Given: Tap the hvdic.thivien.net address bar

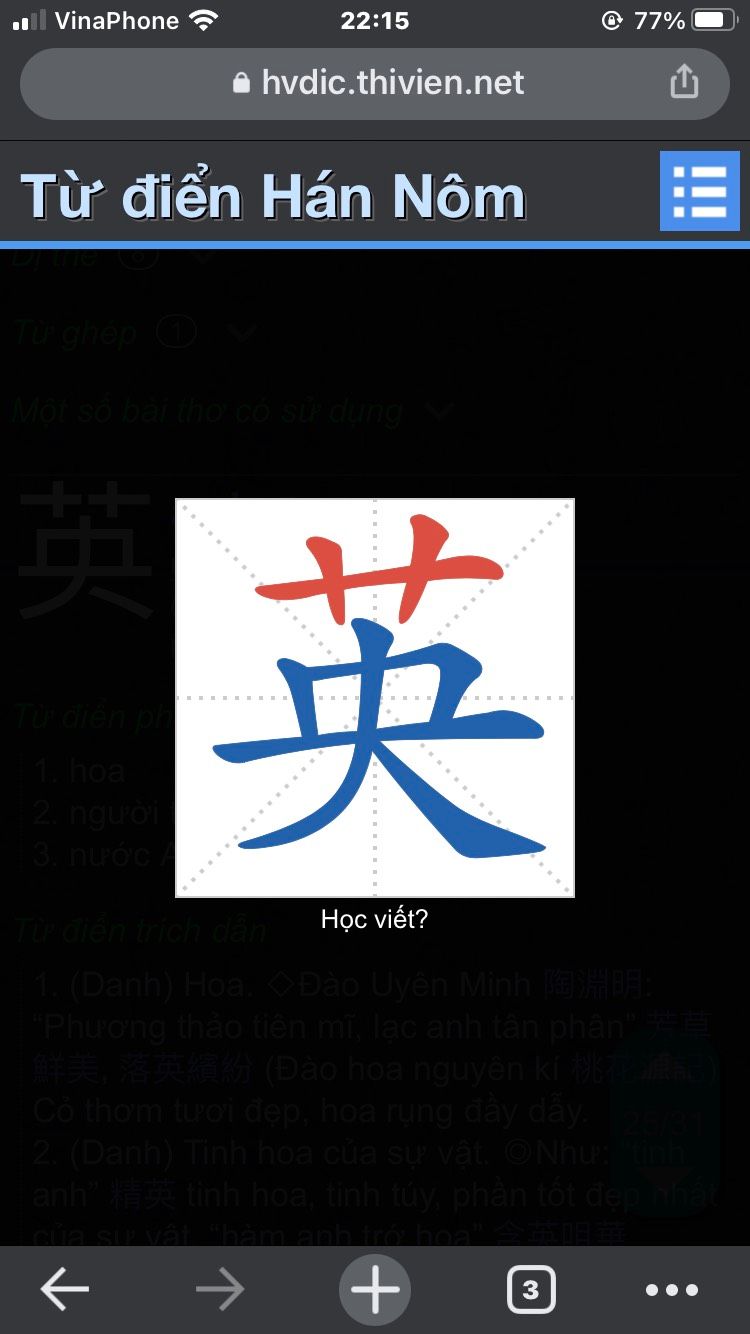Looking at the screenshot, I should point(375,83).
